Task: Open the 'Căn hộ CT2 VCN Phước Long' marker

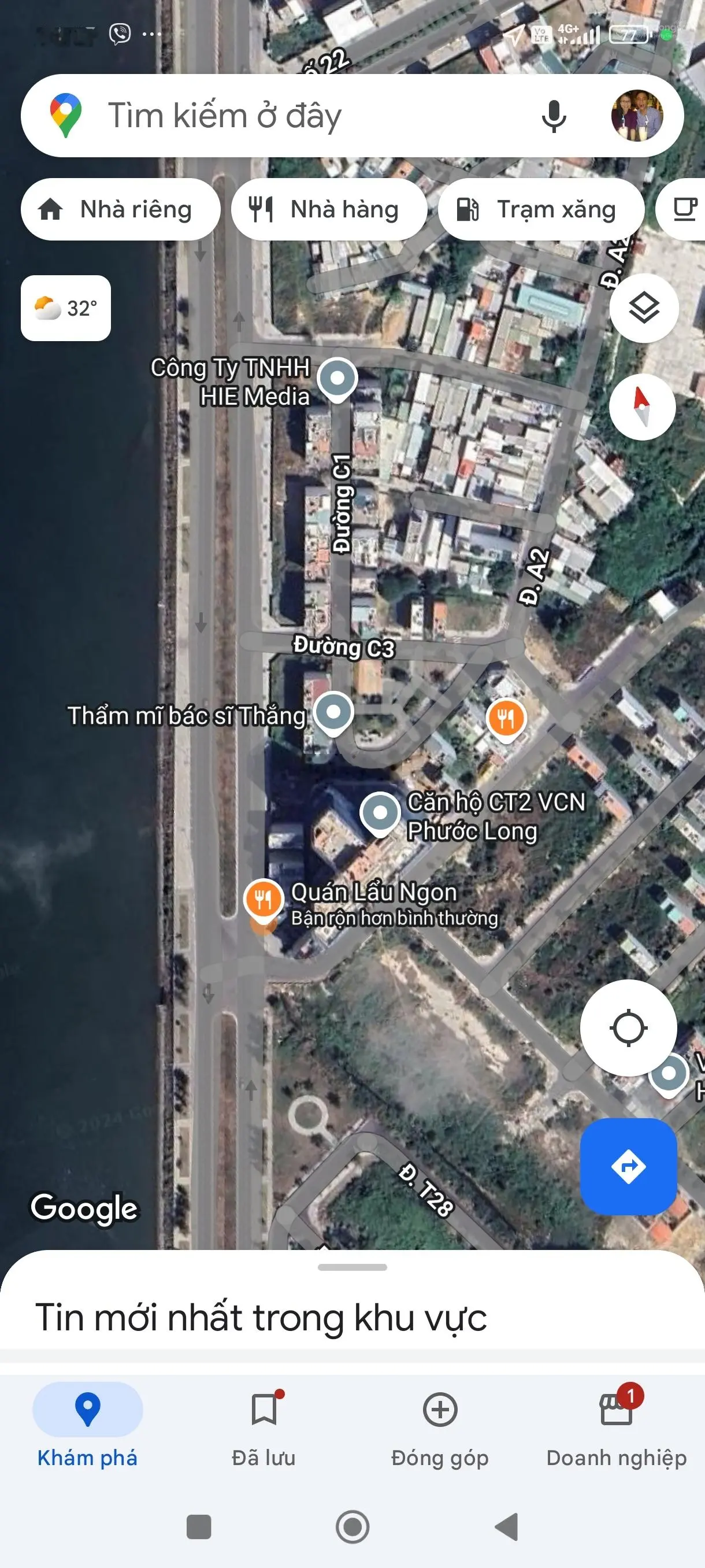Action: (380, 812)
